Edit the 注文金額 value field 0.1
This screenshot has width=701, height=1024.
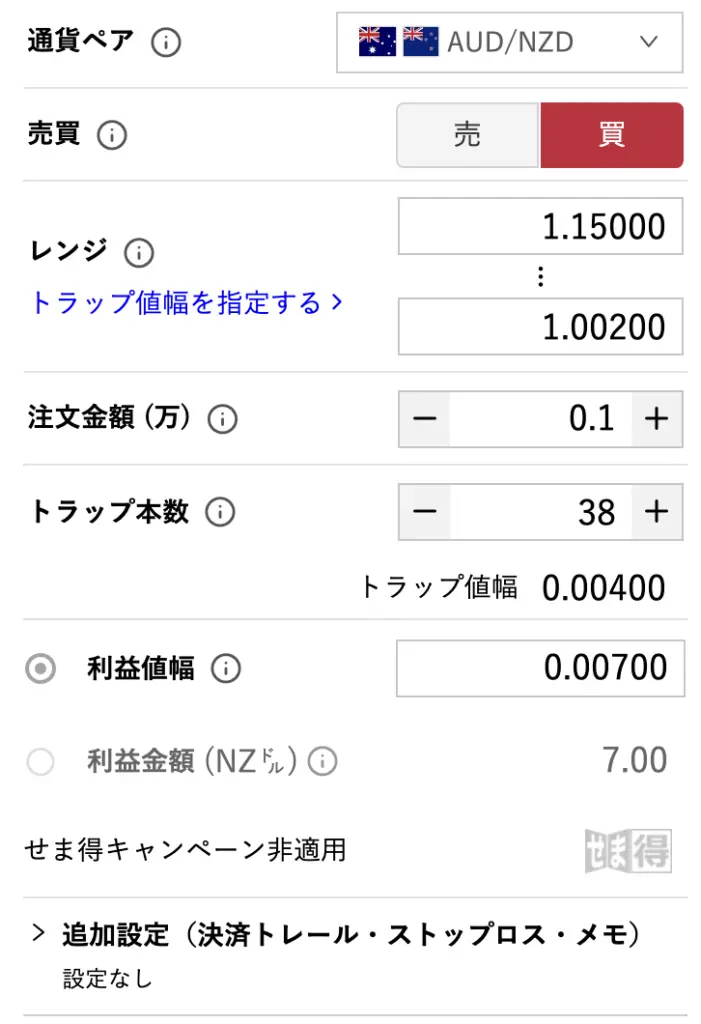[x=540, y=418]
